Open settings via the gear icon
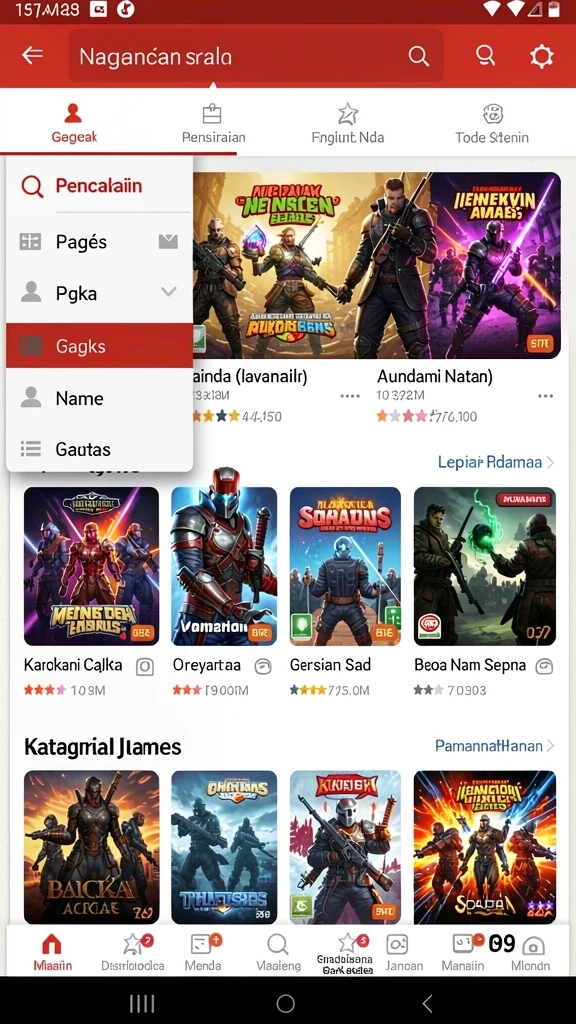 (x=541, y=56)
